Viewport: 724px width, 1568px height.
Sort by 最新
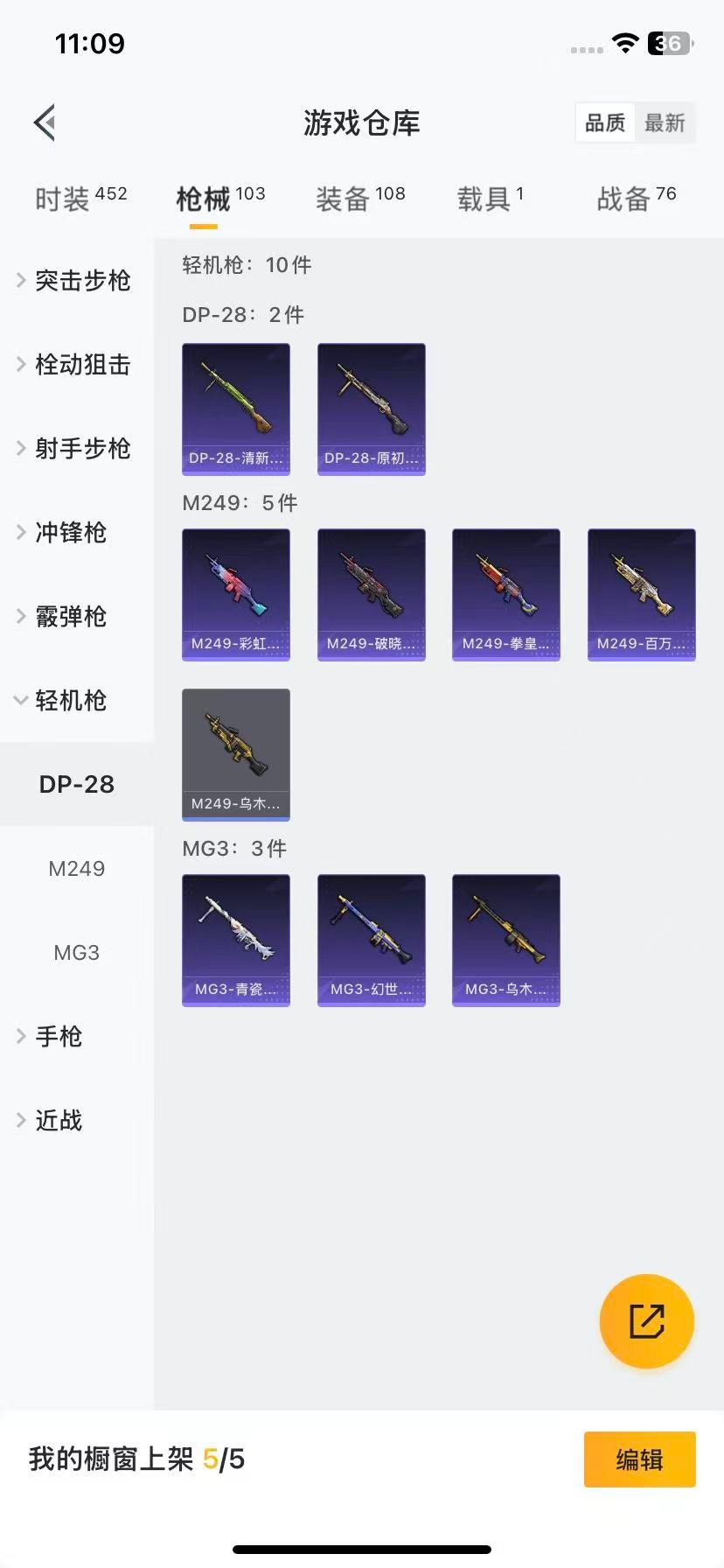click(665, 123)
